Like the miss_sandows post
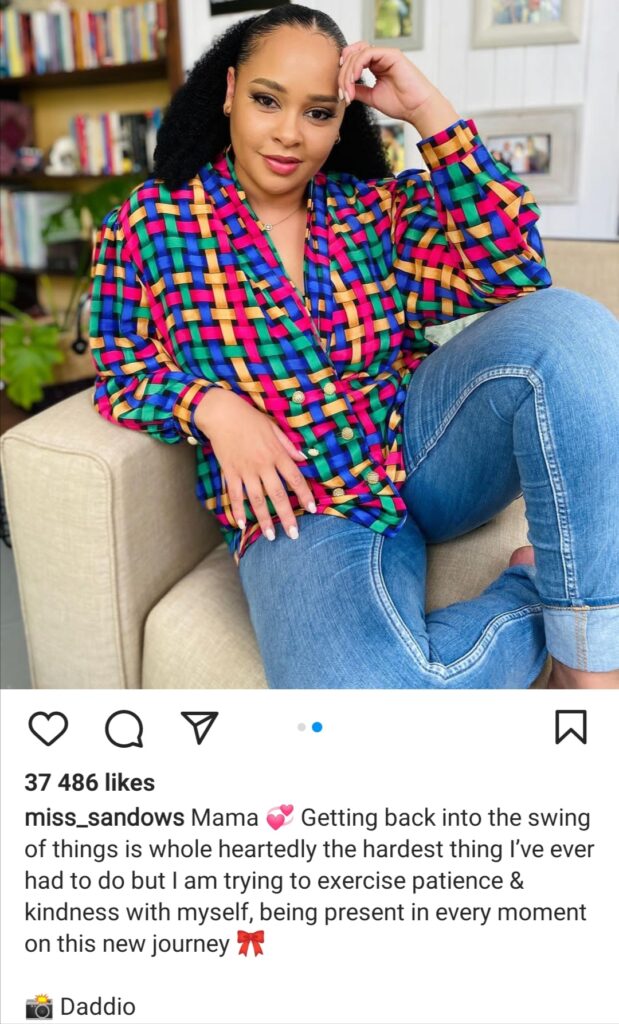 pyautogui.click(x=48, y=728)
